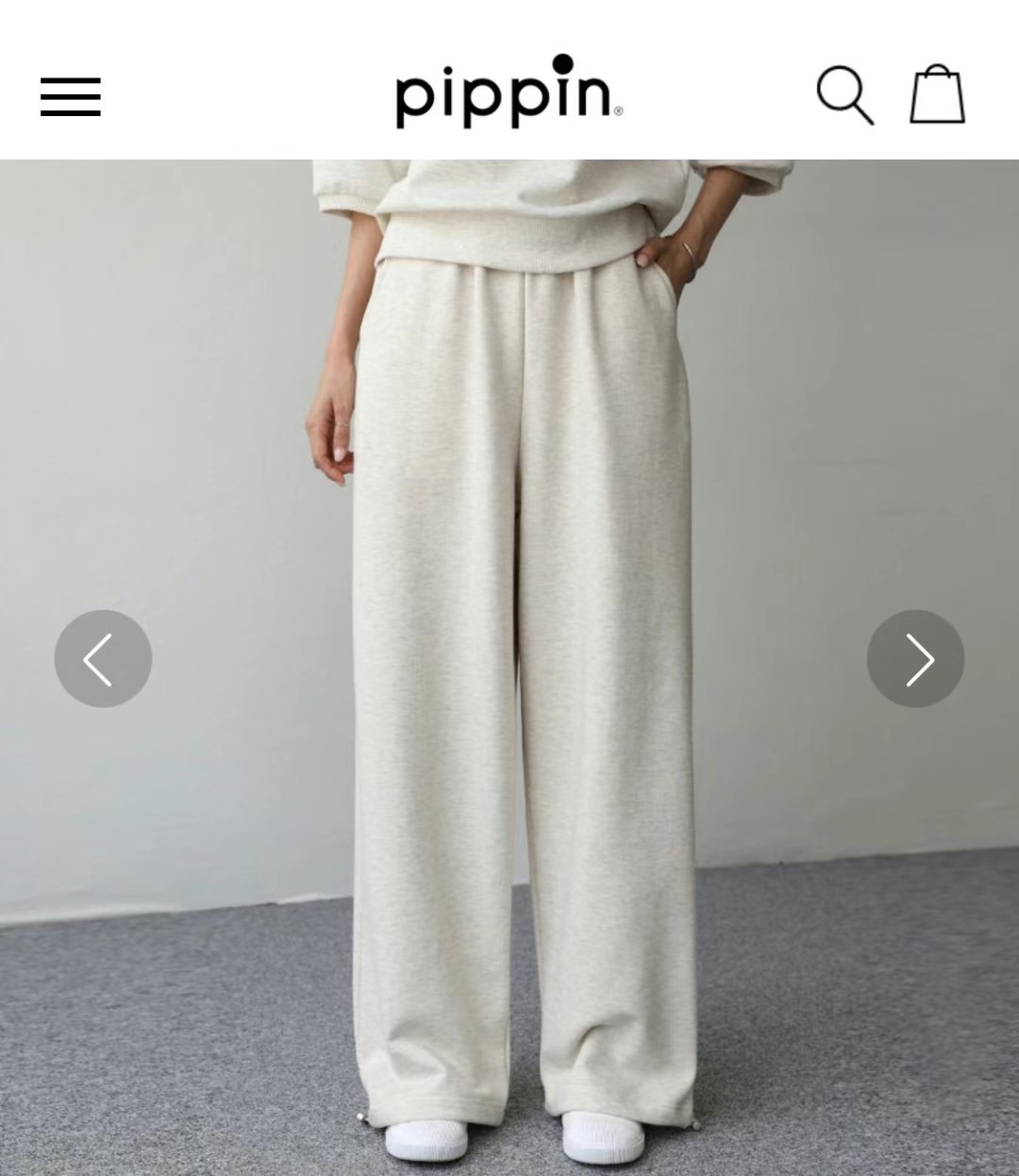Viewport: 1019px width, 1176px height.
Task: Show the previous product photo
Action: 103,659
